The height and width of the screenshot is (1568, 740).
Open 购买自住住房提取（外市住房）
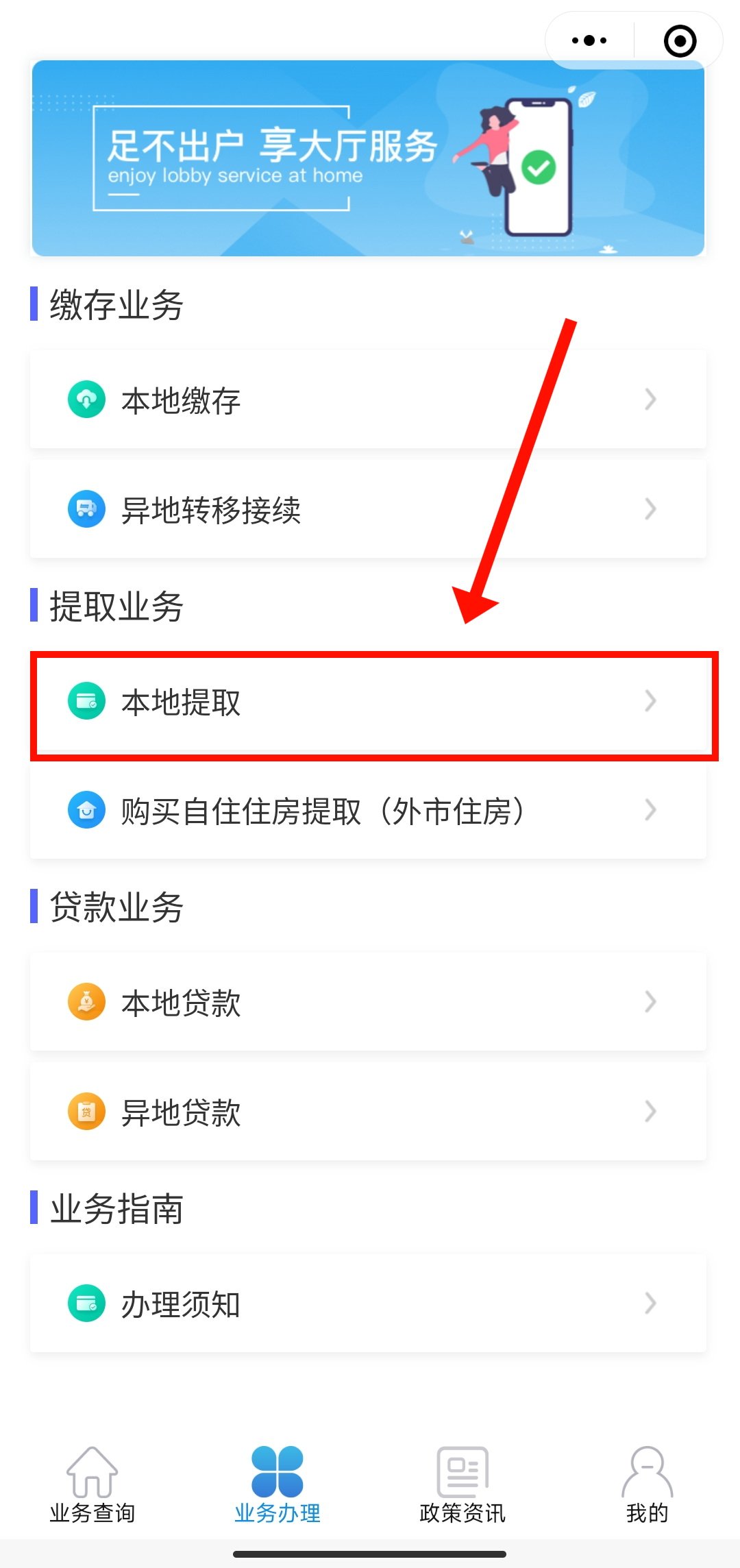click(x=368, y=811)
